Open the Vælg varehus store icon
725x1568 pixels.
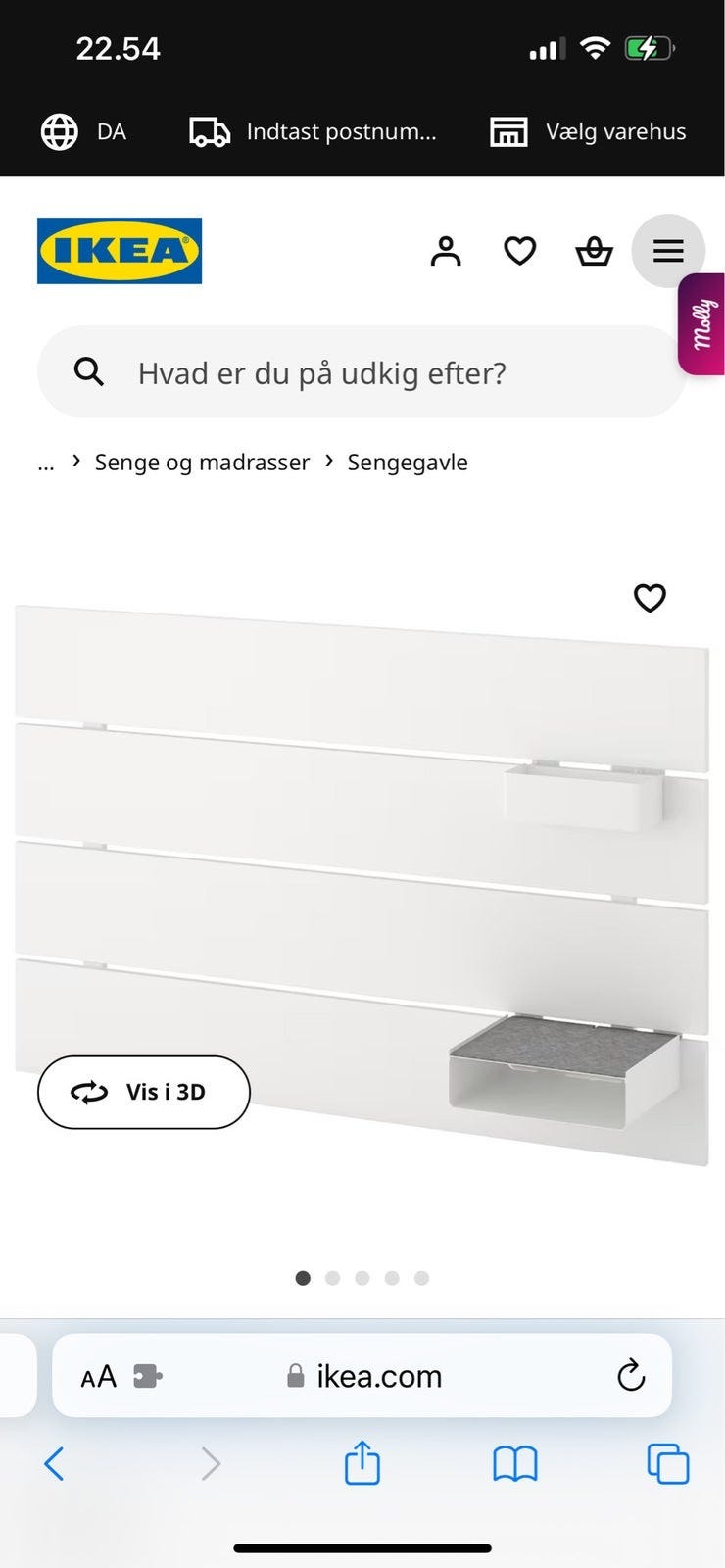[508, 131]
